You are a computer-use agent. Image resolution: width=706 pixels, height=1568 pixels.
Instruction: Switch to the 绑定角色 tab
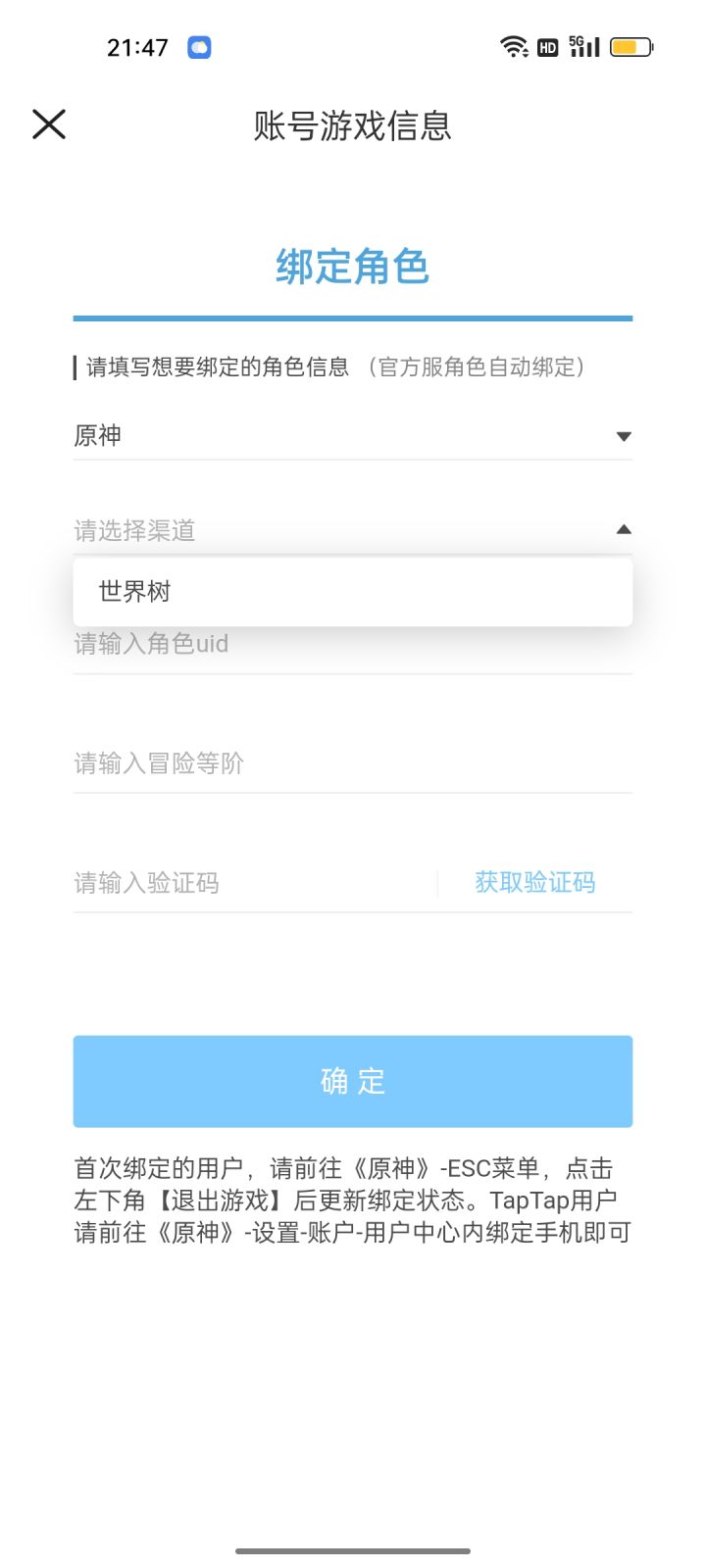click(352, 268)
